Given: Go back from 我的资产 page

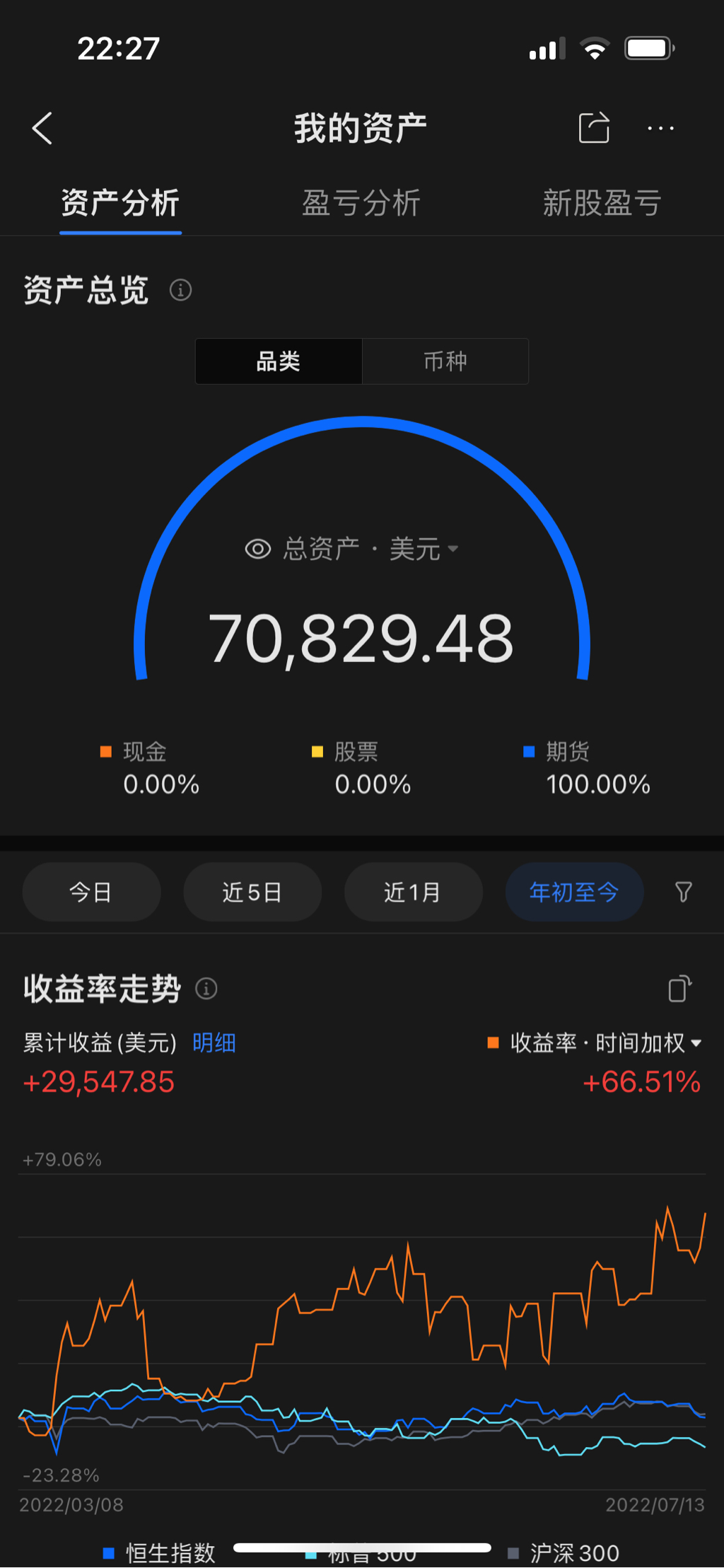Looking at the screenshot, I should pyautogui.click(x=42, y=129).
